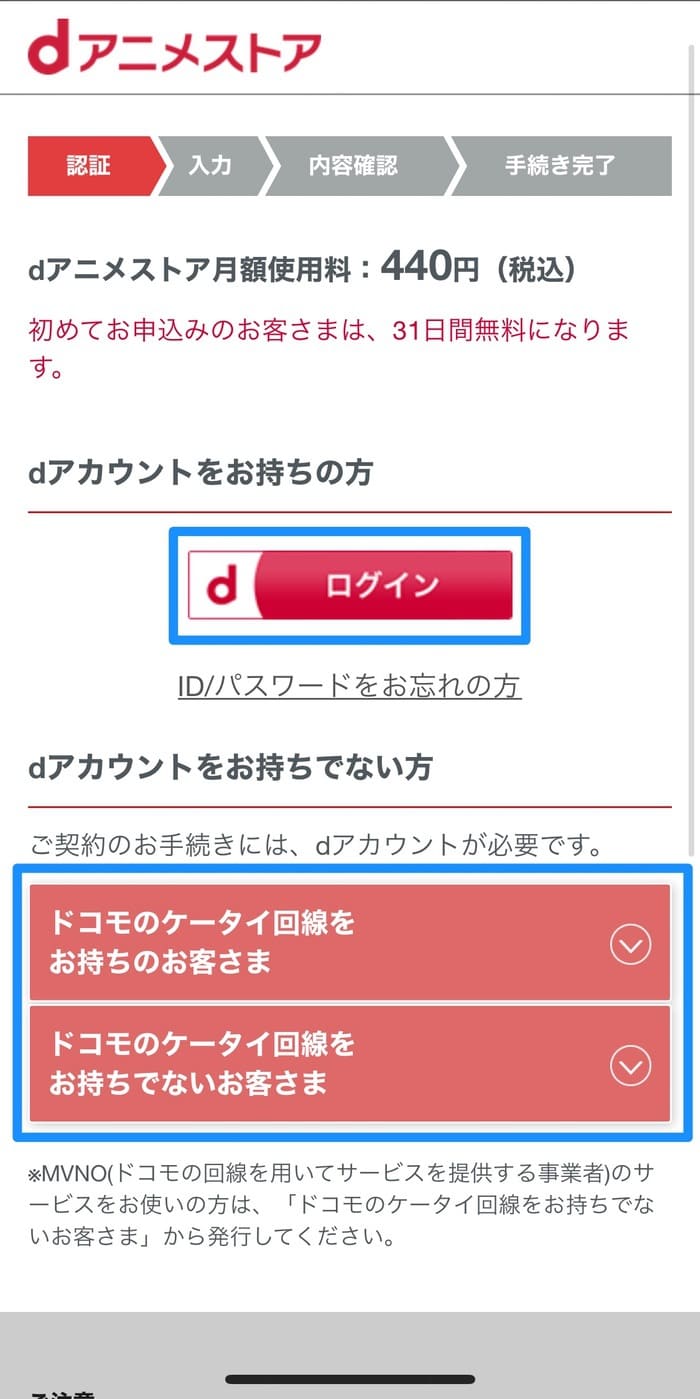
Task: Open the ID/パスワードをお忘れの方 link
Action: [350, 686]
